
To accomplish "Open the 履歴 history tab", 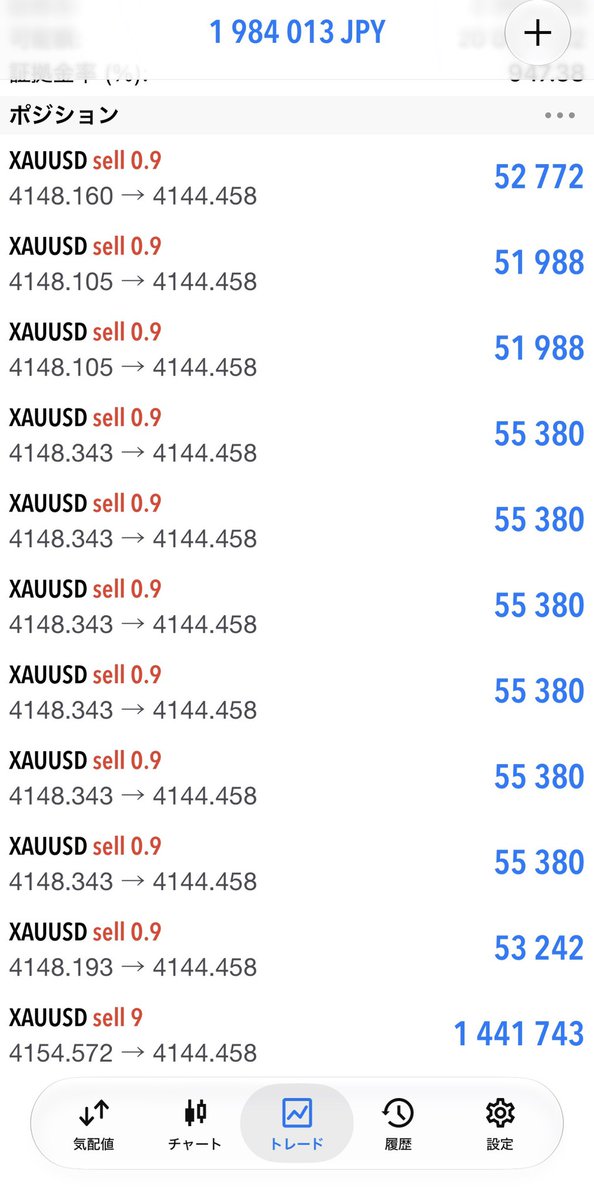I will point(398,1124).
